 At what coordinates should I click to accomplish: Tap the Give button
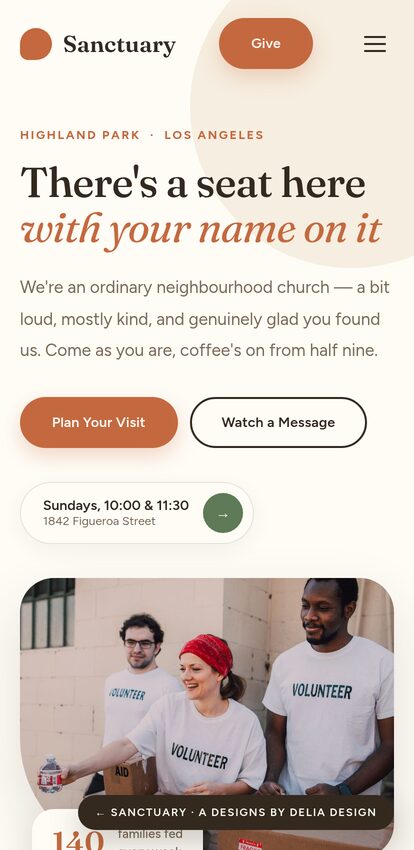(x=266, y=43)
